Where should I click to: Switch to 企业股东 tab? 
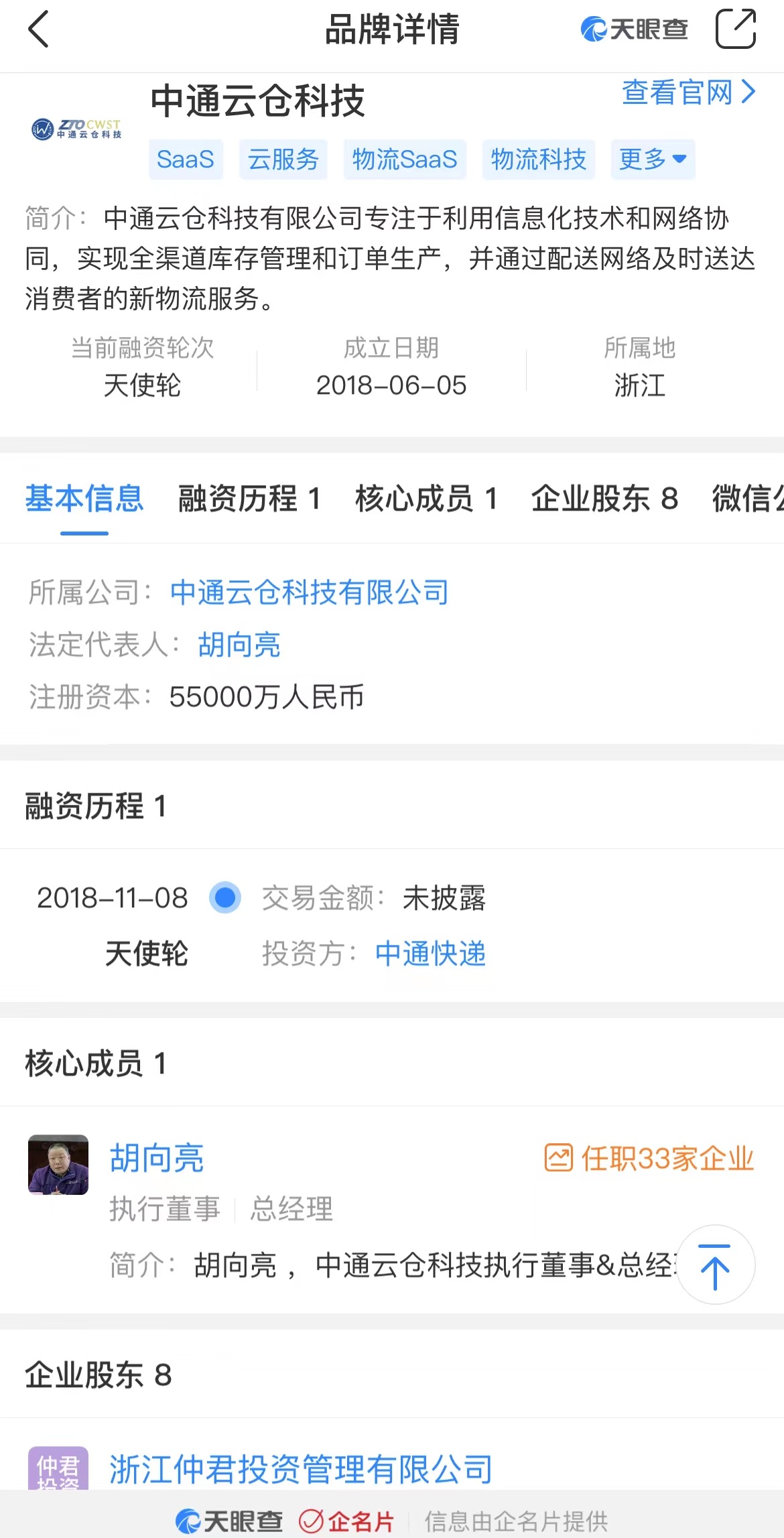coord(604,499)
